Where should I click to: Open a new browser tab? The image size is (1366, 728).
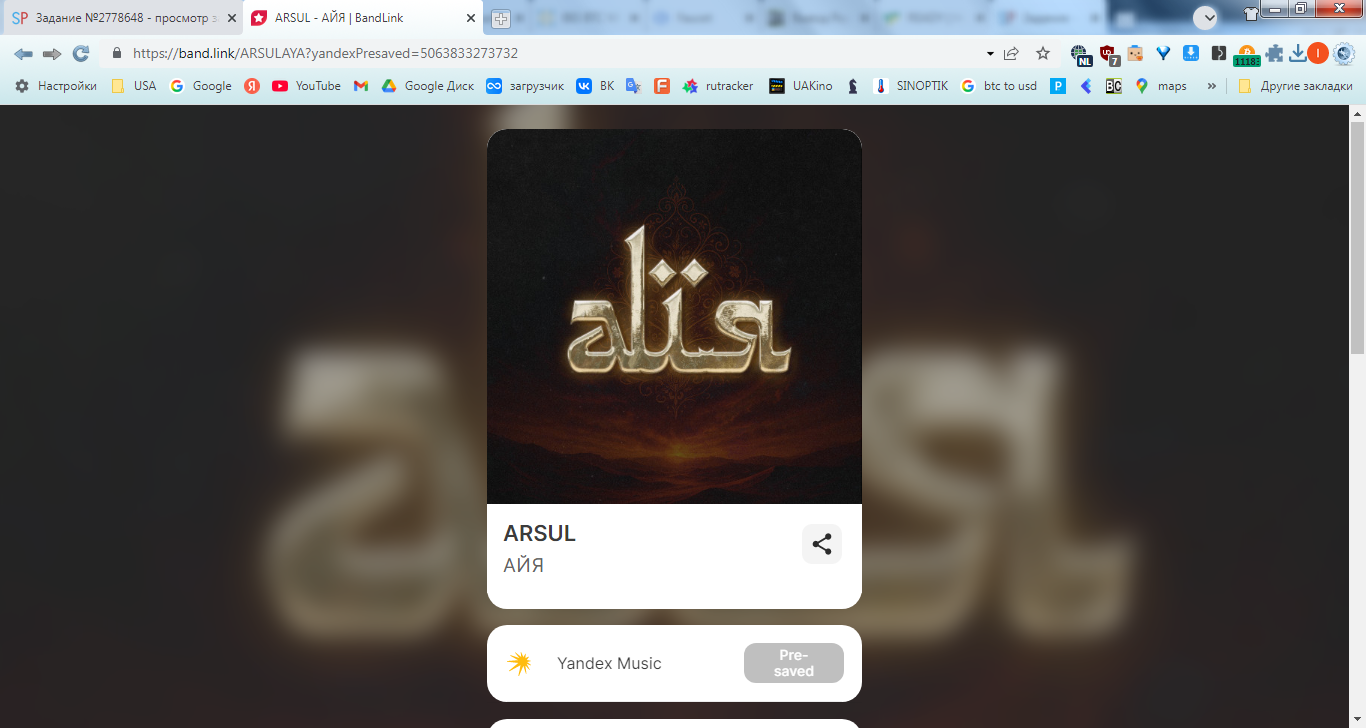(501, 19)
